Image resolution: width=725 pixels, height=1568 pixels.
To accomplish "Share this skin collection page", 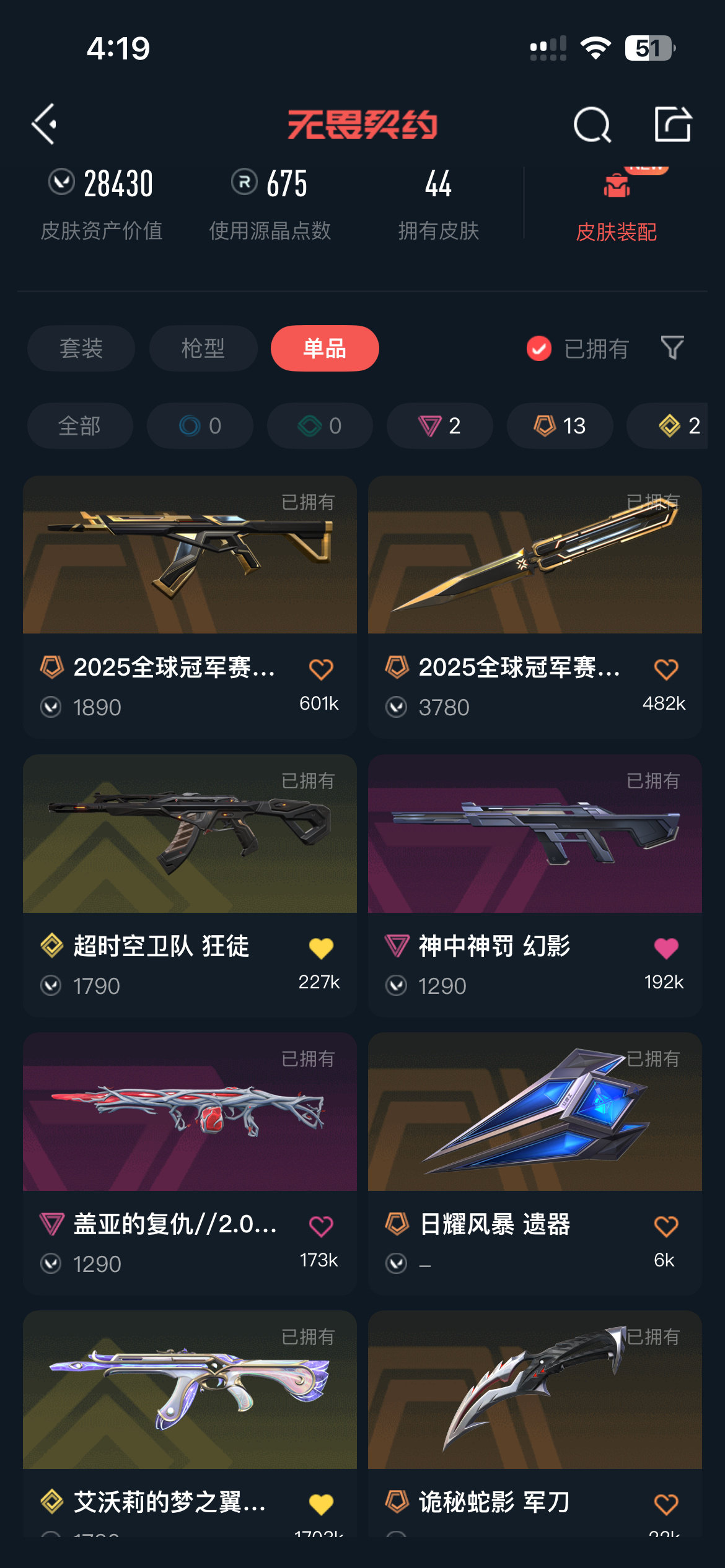I will (x=672, y=124).
